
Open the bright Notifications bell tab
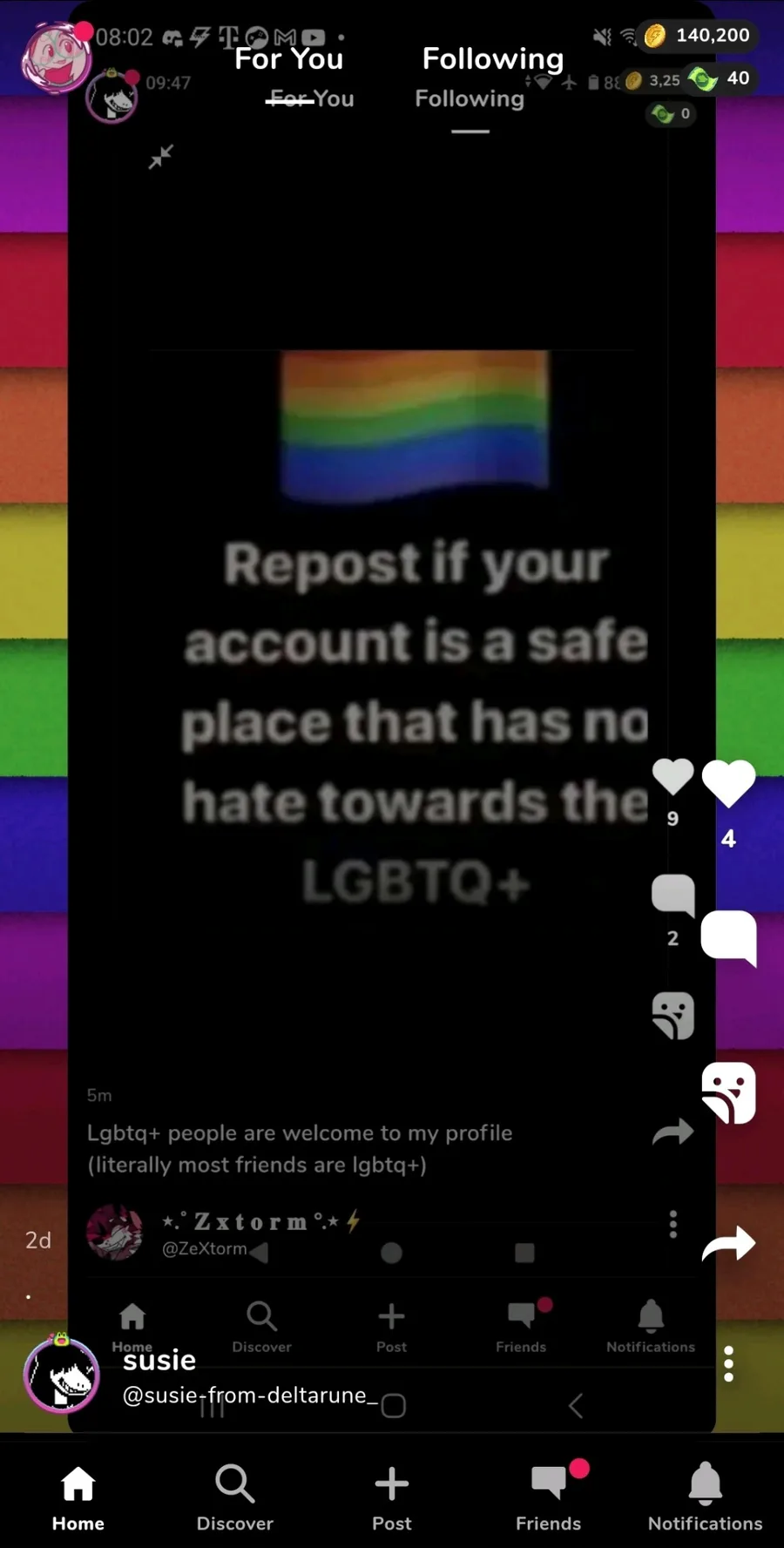[x=706, y=1497]
